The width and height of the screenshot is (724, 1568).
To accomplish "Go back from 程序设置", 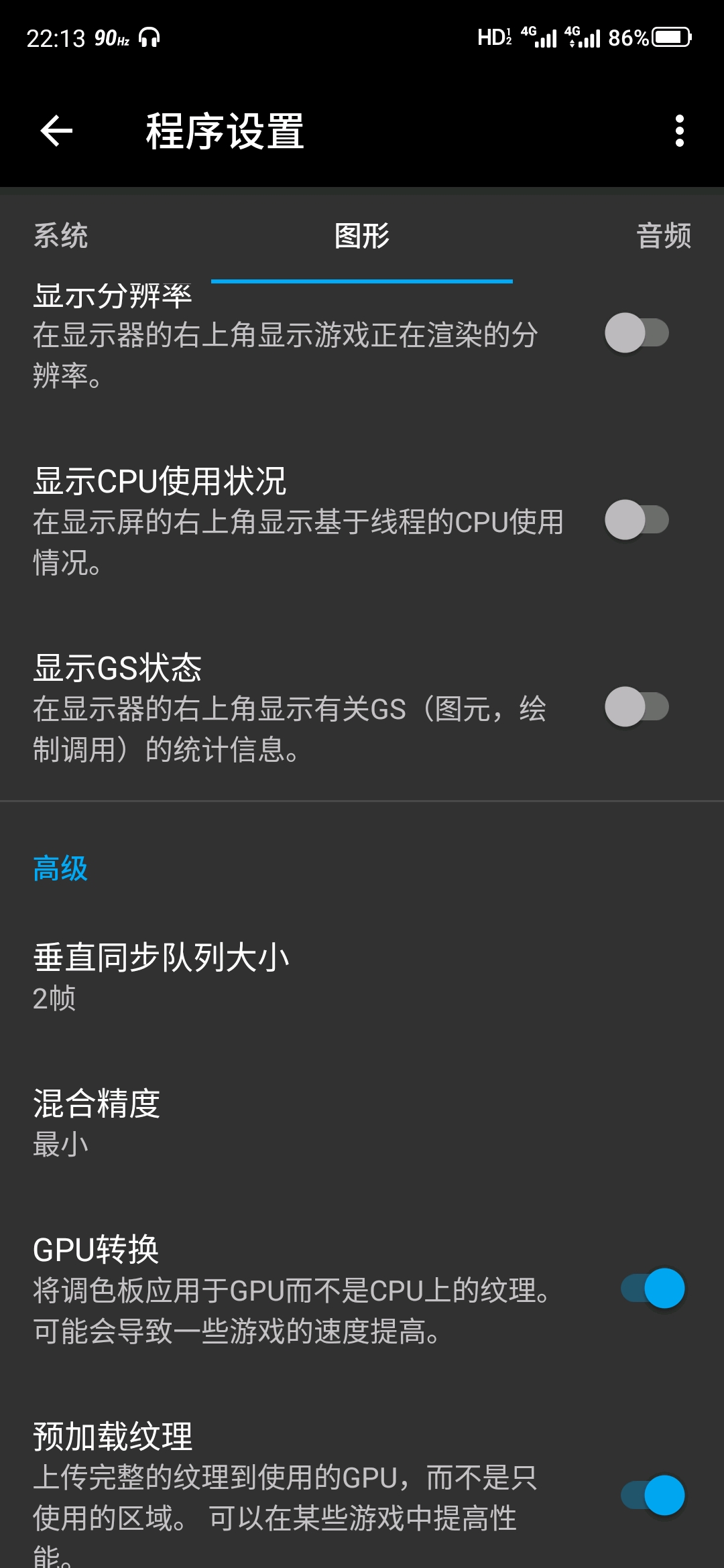I will (56, 131).
